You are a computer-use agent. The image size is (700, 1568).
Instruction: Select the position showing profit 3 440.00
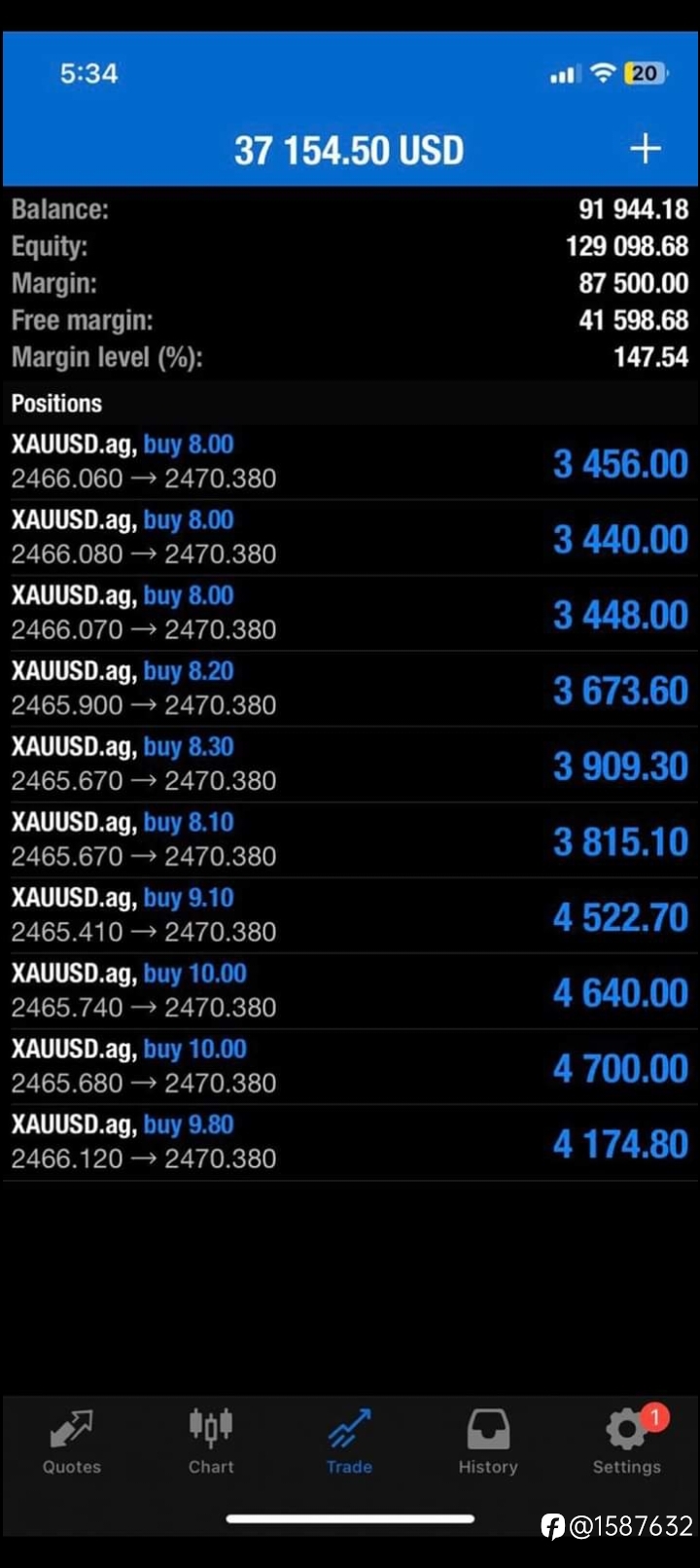pyautogui.click(x=350, y=538)
